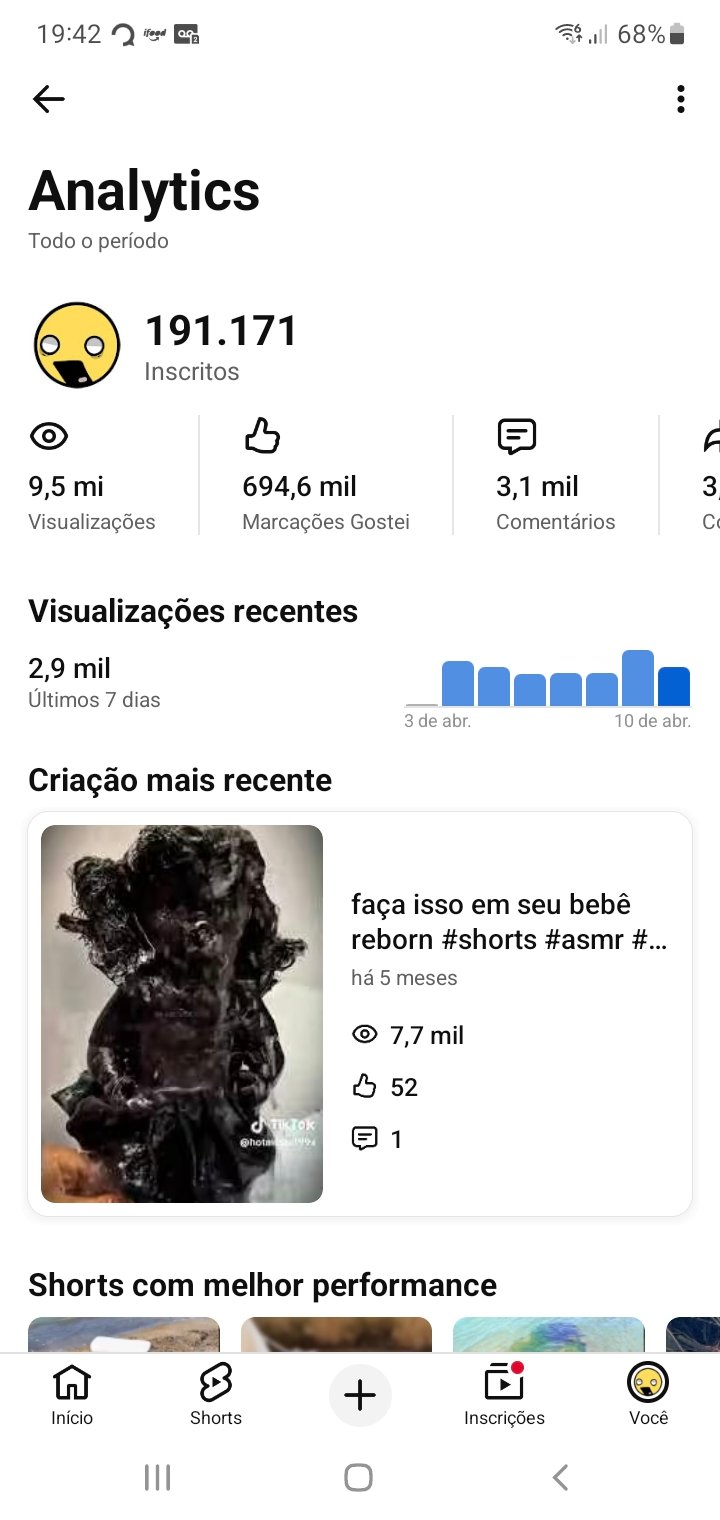
Task: Open the Você profile tab
Action: pyautogui.click(x=648, y=1394)
